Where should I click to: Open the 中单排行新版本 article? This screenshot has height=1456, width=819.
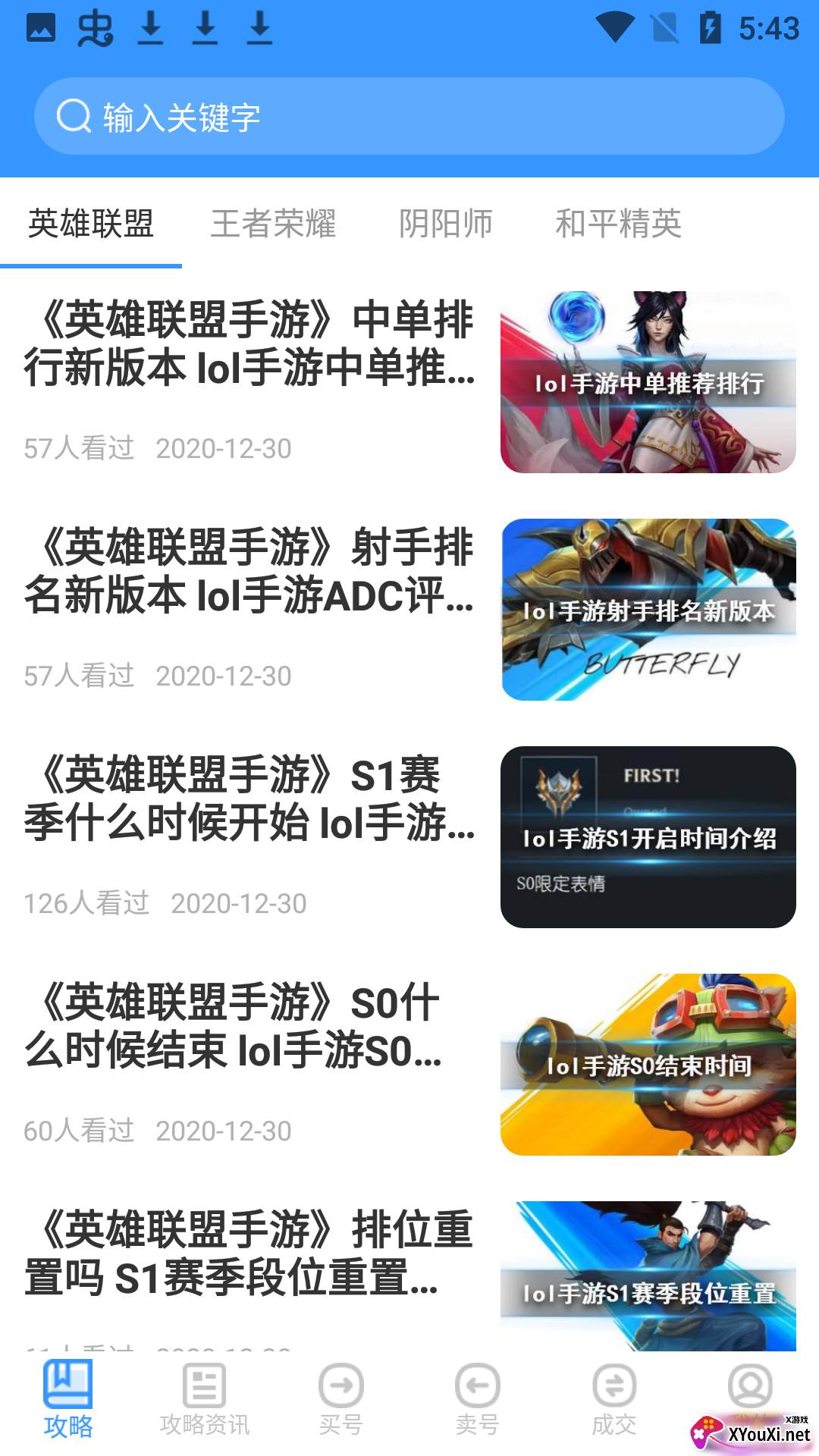tap(250, 344)
